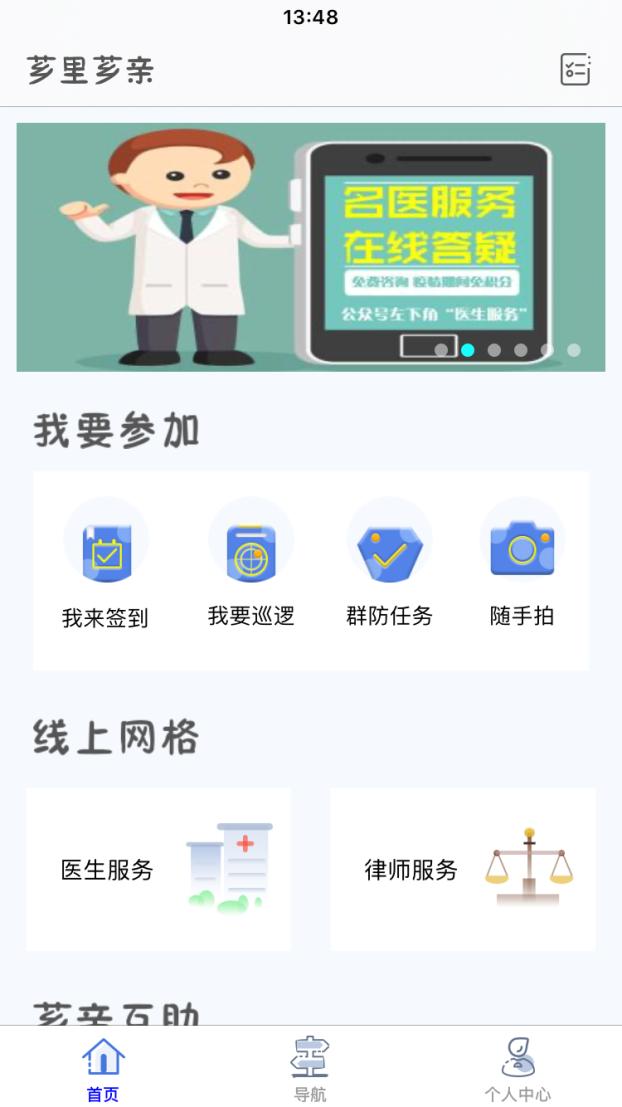622x1107 pixels.
Task: Switch to 导航 tab
Action: (310, 1068)
